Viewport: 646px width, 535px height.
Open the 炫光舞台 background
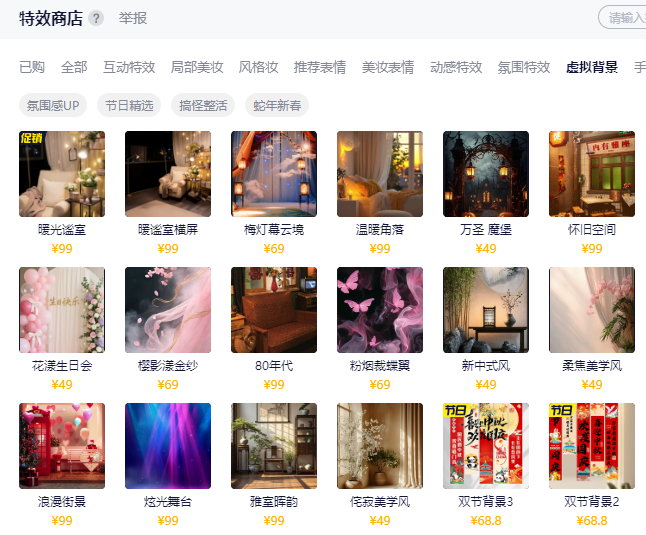coord(168,446)
